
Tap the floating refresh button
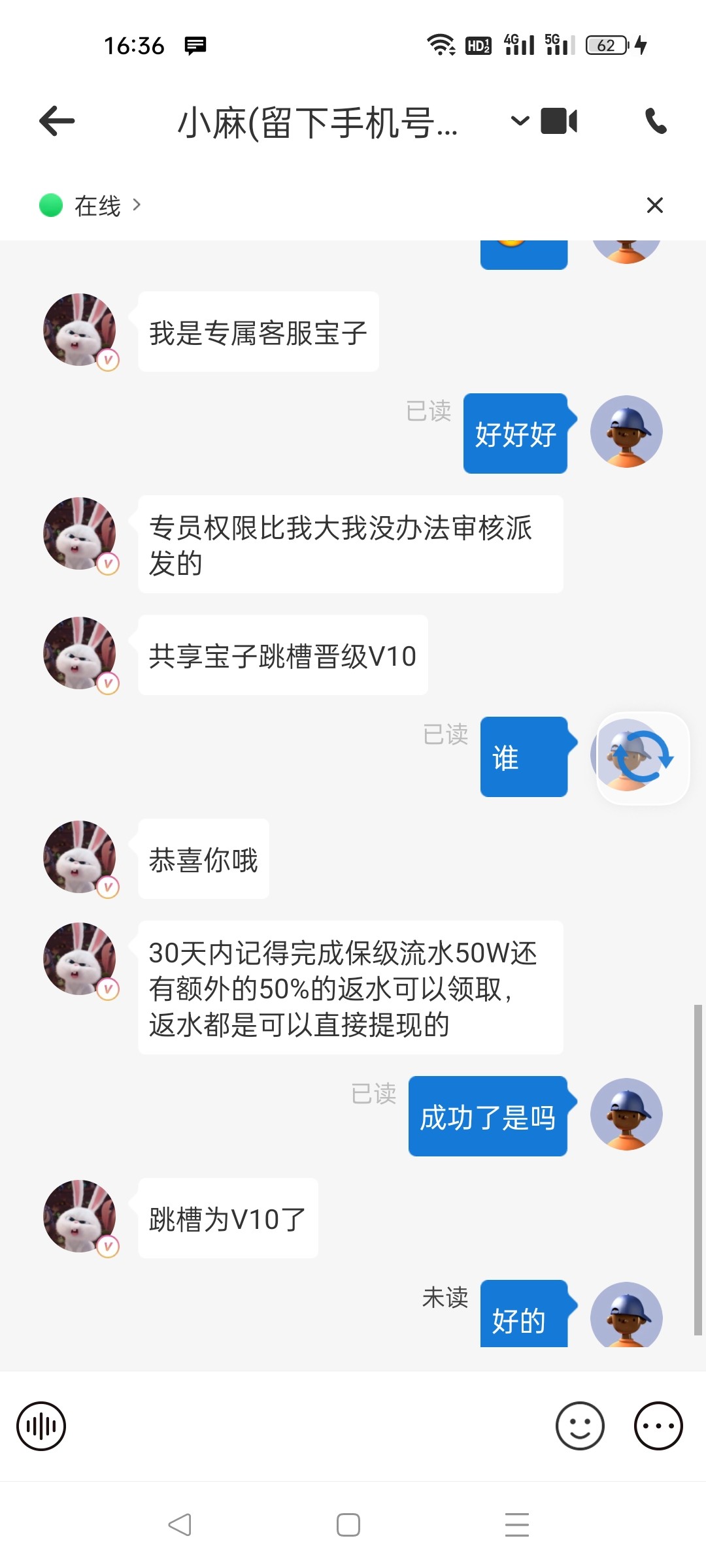coord(643,758)
